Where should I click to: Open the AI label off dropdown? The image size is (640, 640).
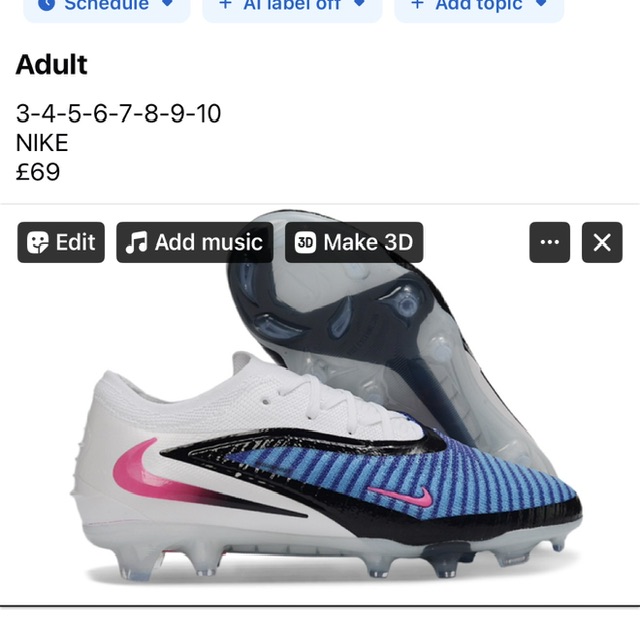pyautogui.click(x=292, y=6)
